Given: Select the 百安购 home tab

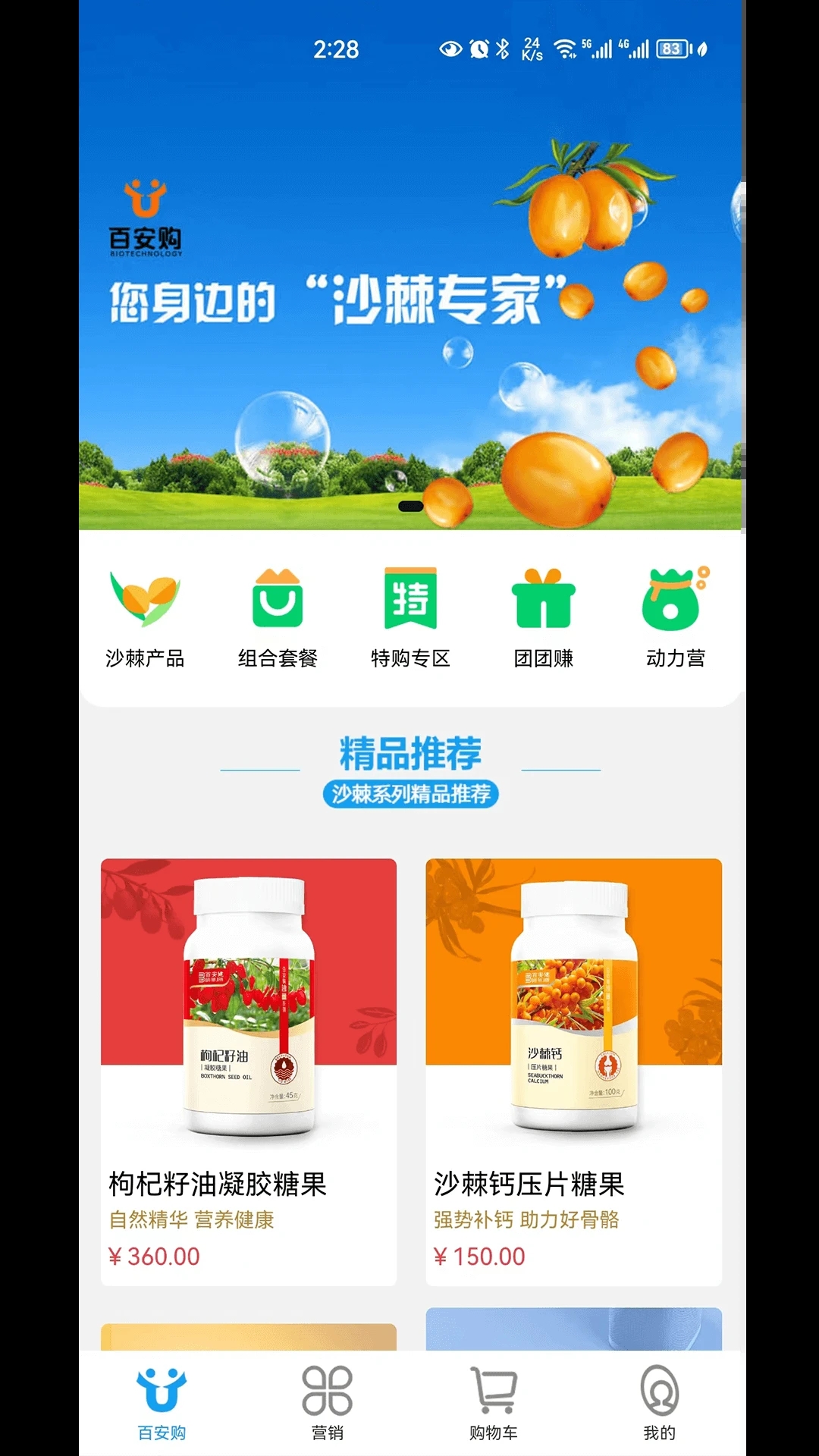Looking at the screenshot, I should click(x=162, y=1401).
